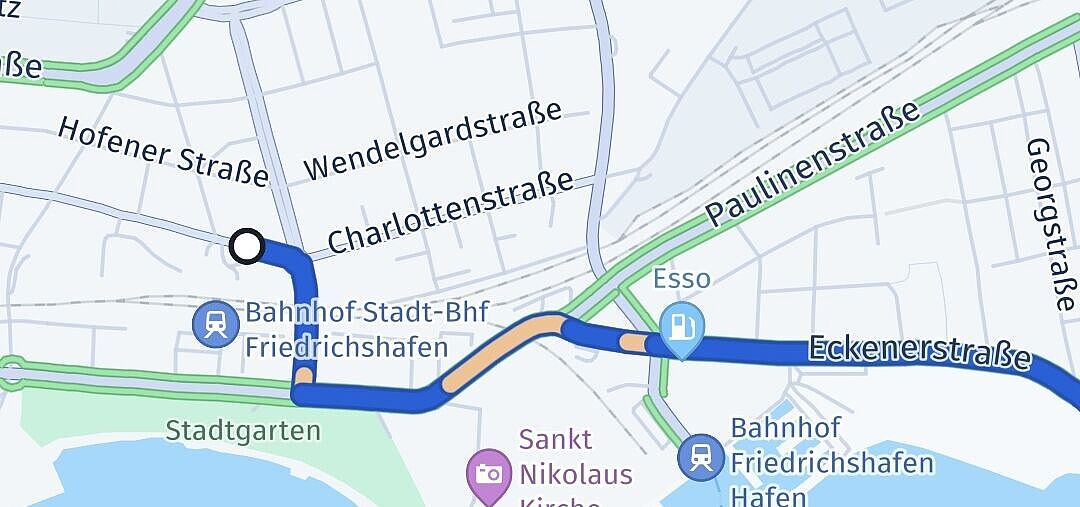Open the Esso gas station marker

click(681, 325)
